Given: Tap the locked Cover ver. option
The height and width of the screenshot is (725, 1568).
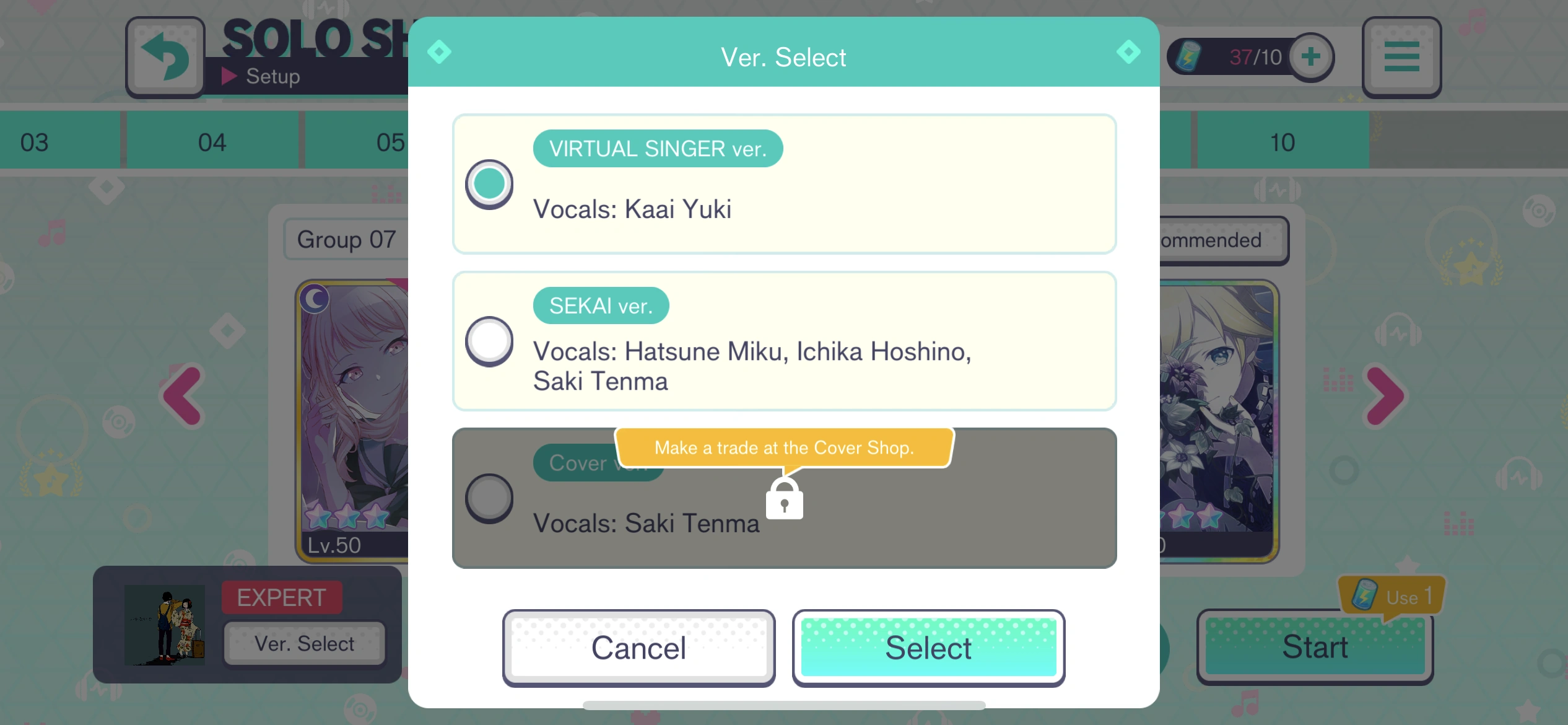Looking at the screenshot, I should click(489, 499).
